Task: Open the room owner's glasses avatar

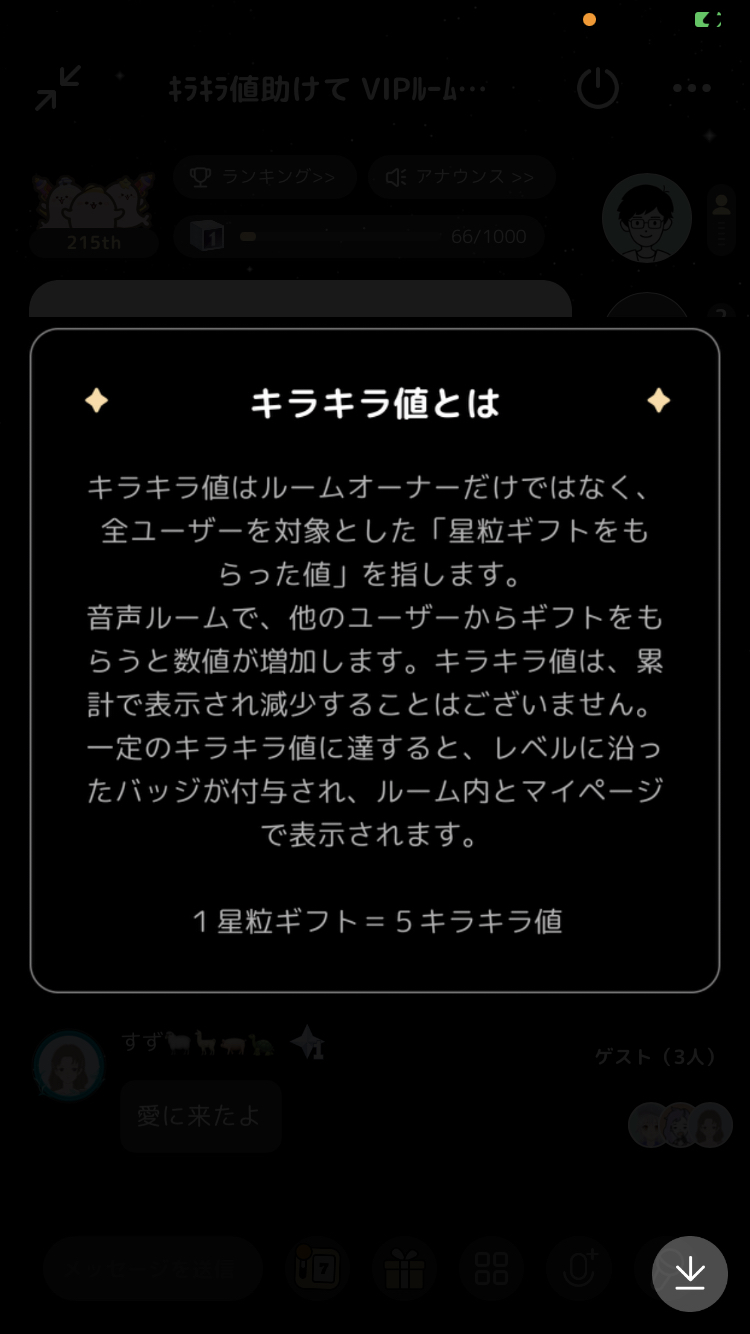Action: pyautogui.click(x=647, y=218)
